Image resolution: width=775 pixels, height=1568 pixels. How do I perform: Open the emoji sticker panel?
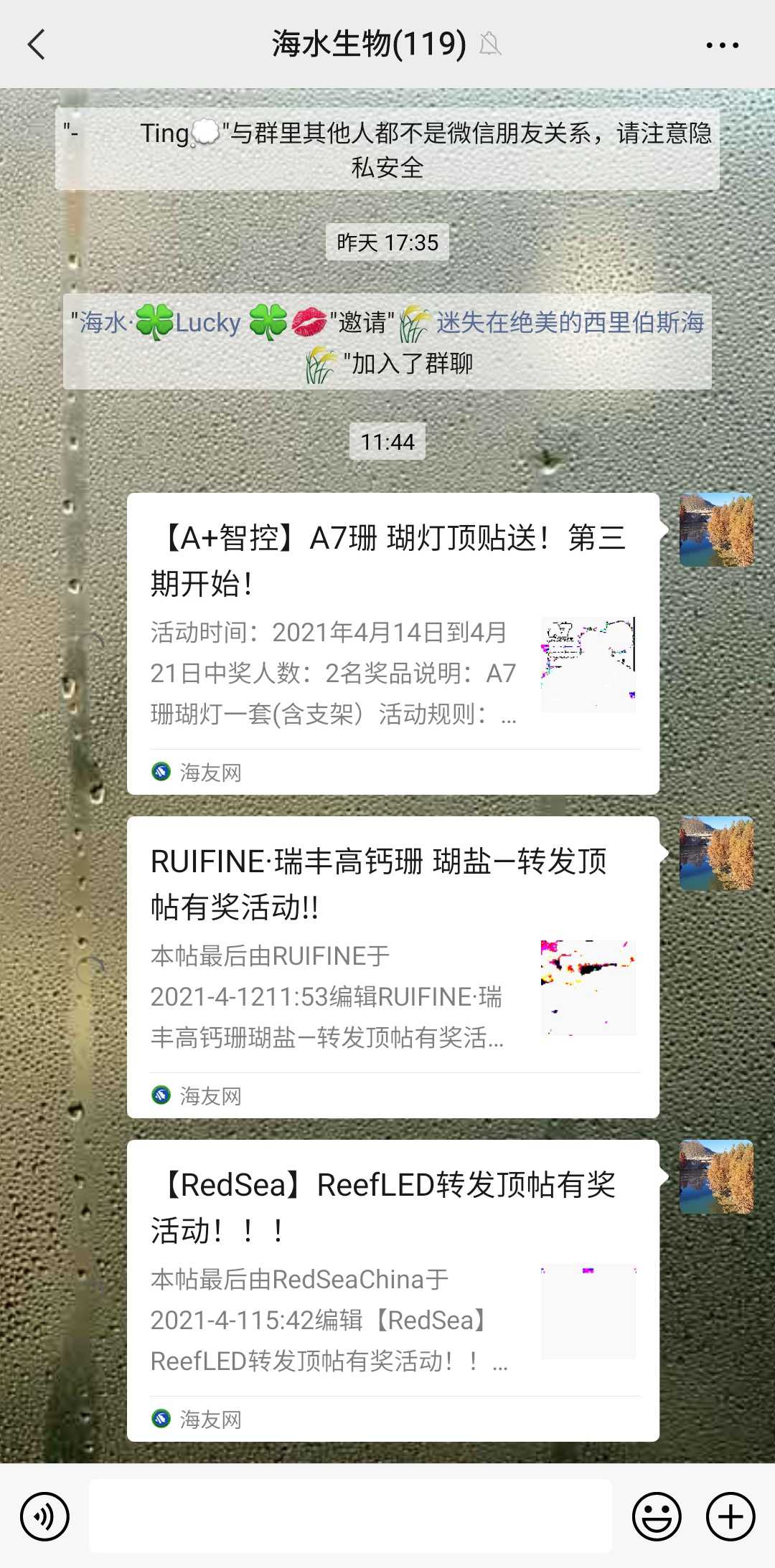(x=656, y=1516)
